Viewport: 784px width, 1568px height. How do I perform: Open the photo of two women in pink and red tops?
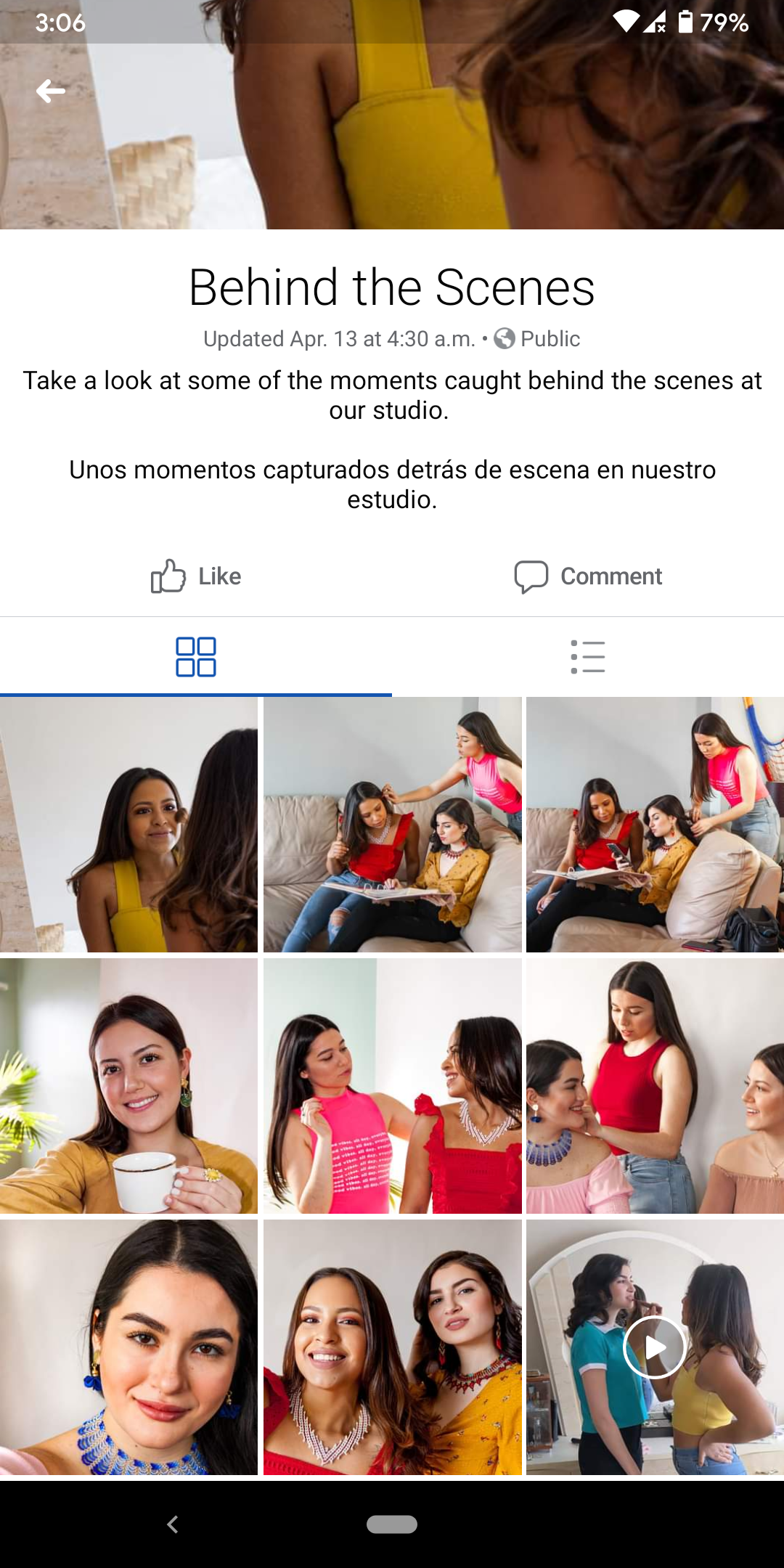click(392, 1086)
